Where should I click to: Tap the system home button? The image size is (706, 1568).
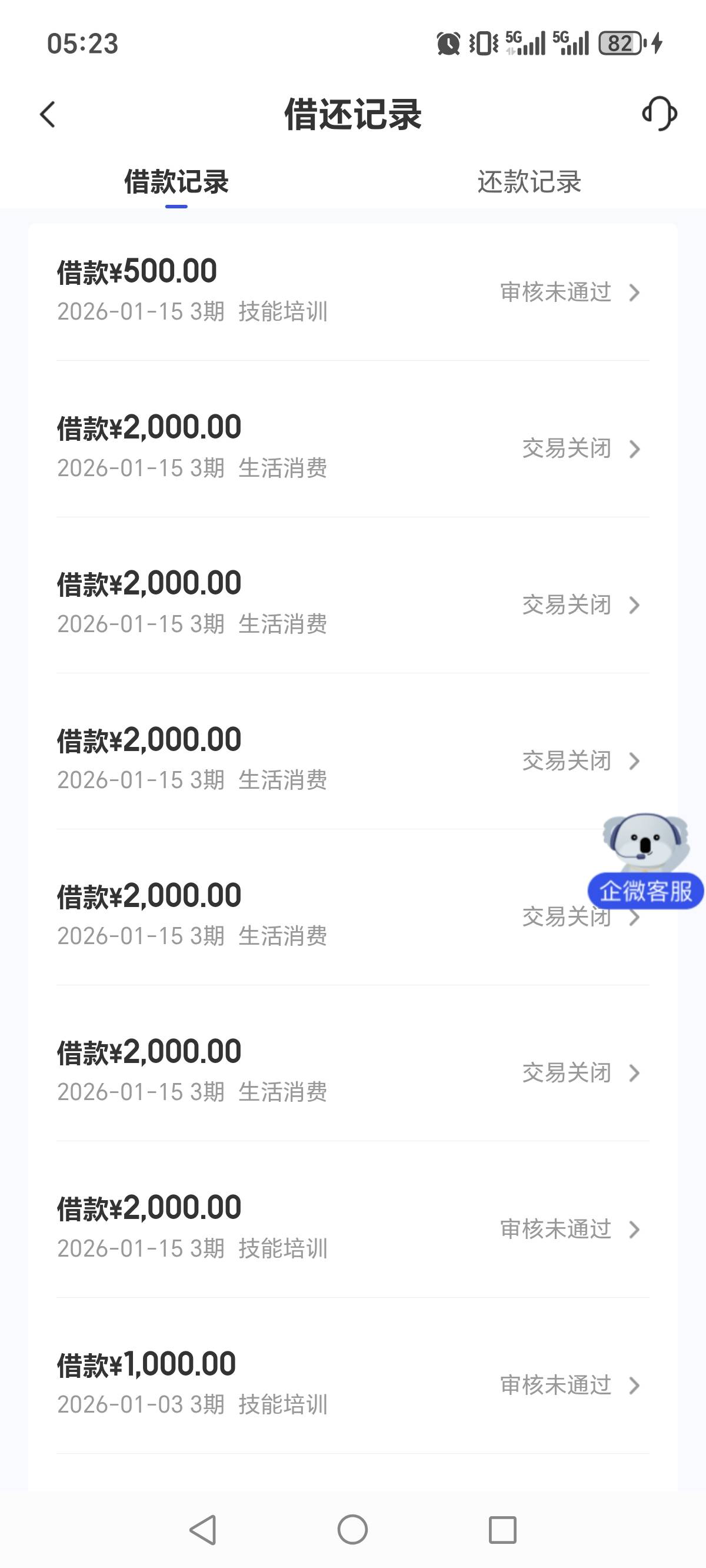click(x=352, y=1530)
